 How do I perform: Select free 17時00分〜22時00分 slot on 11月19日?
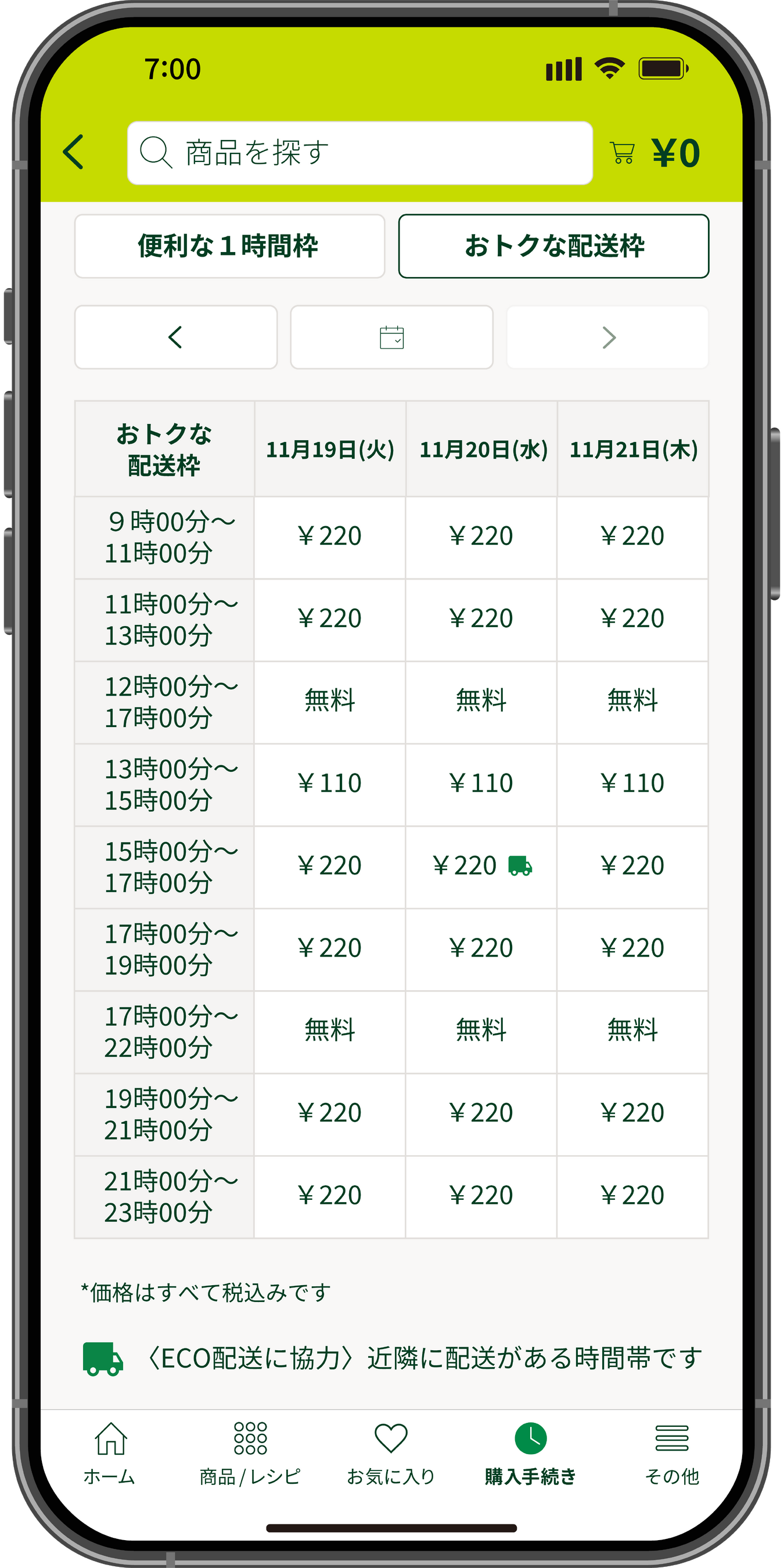click(330, 1032)
